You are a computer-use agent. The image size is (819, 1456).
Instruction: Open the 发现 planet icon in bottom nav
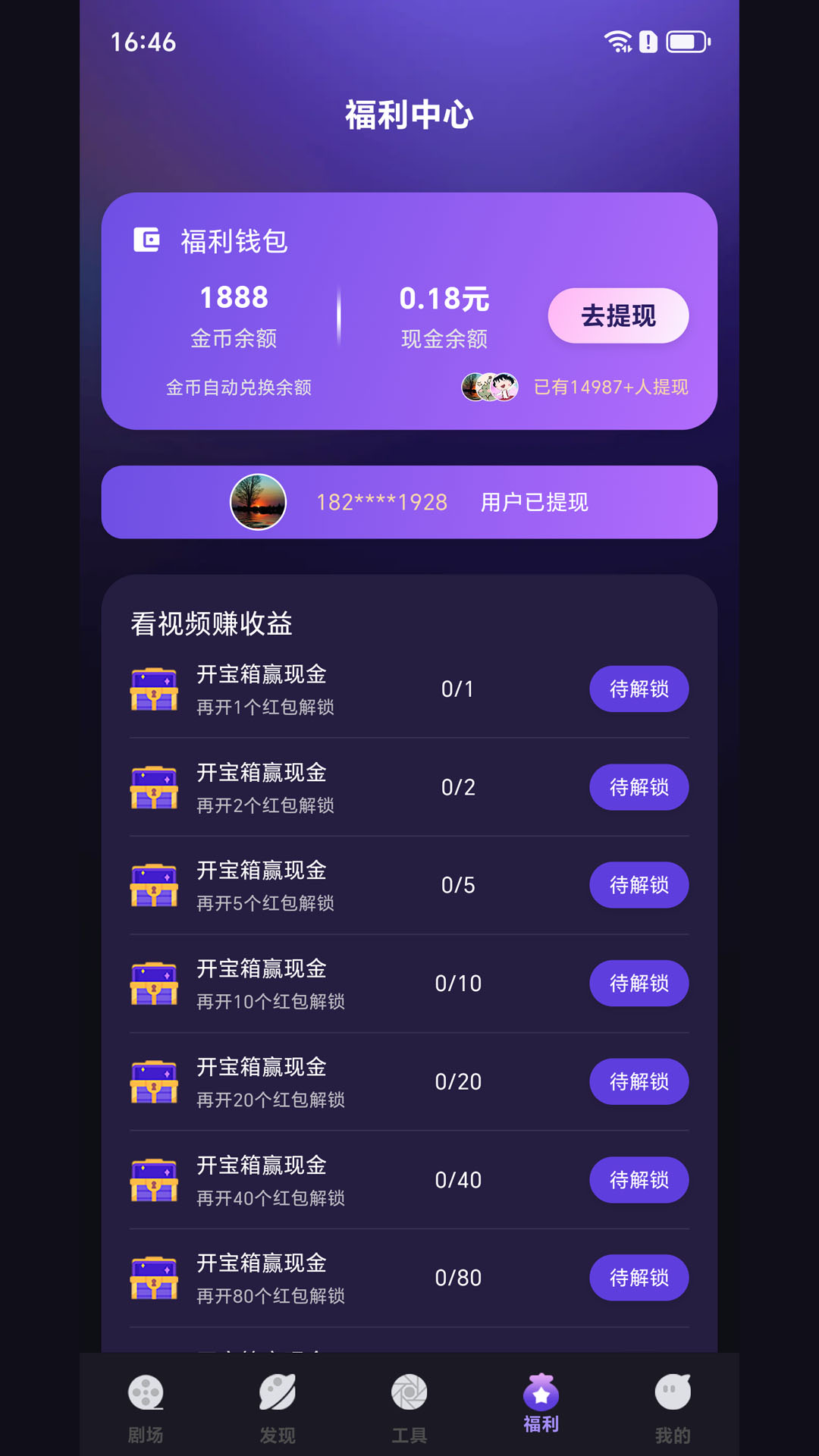coord(277,1392)
